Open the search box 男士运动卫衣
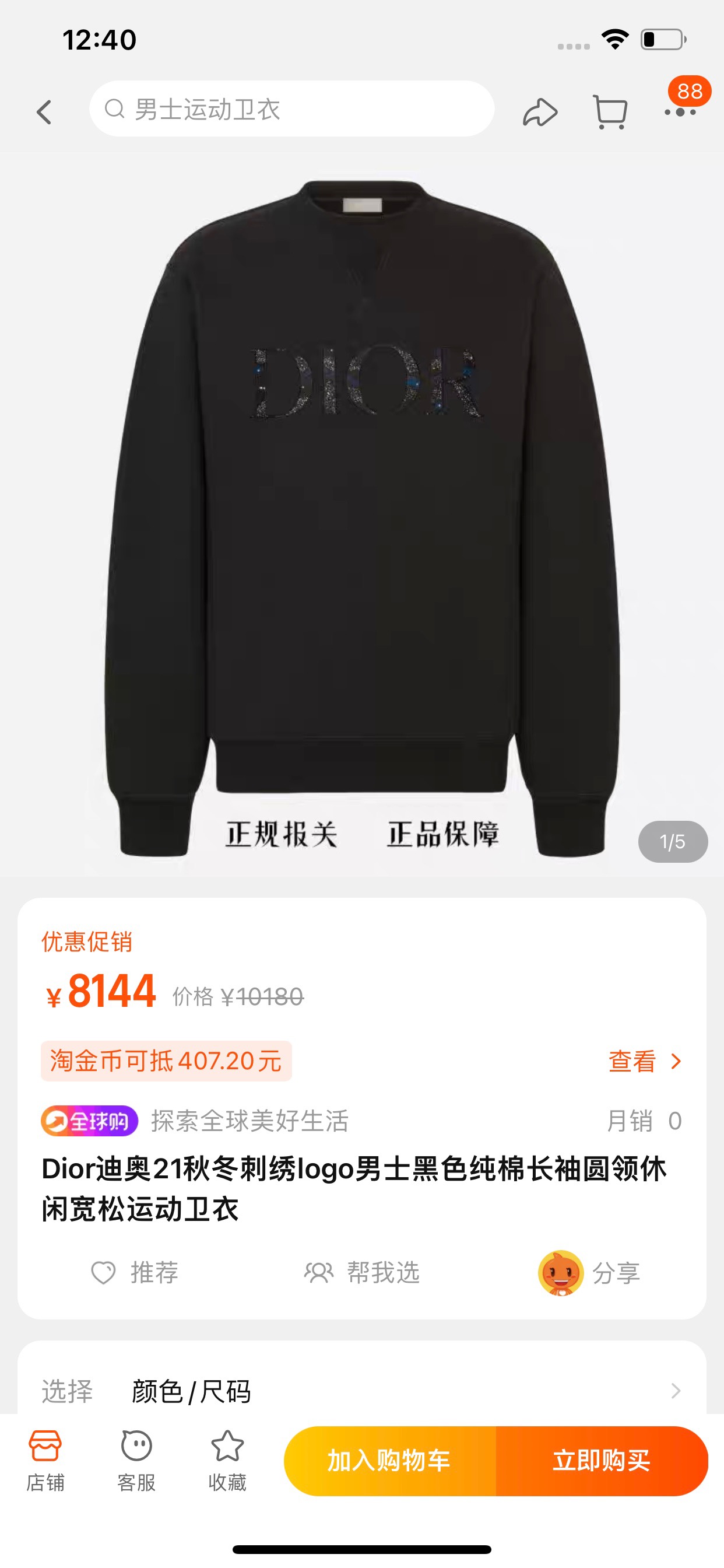 coord(291,110)
